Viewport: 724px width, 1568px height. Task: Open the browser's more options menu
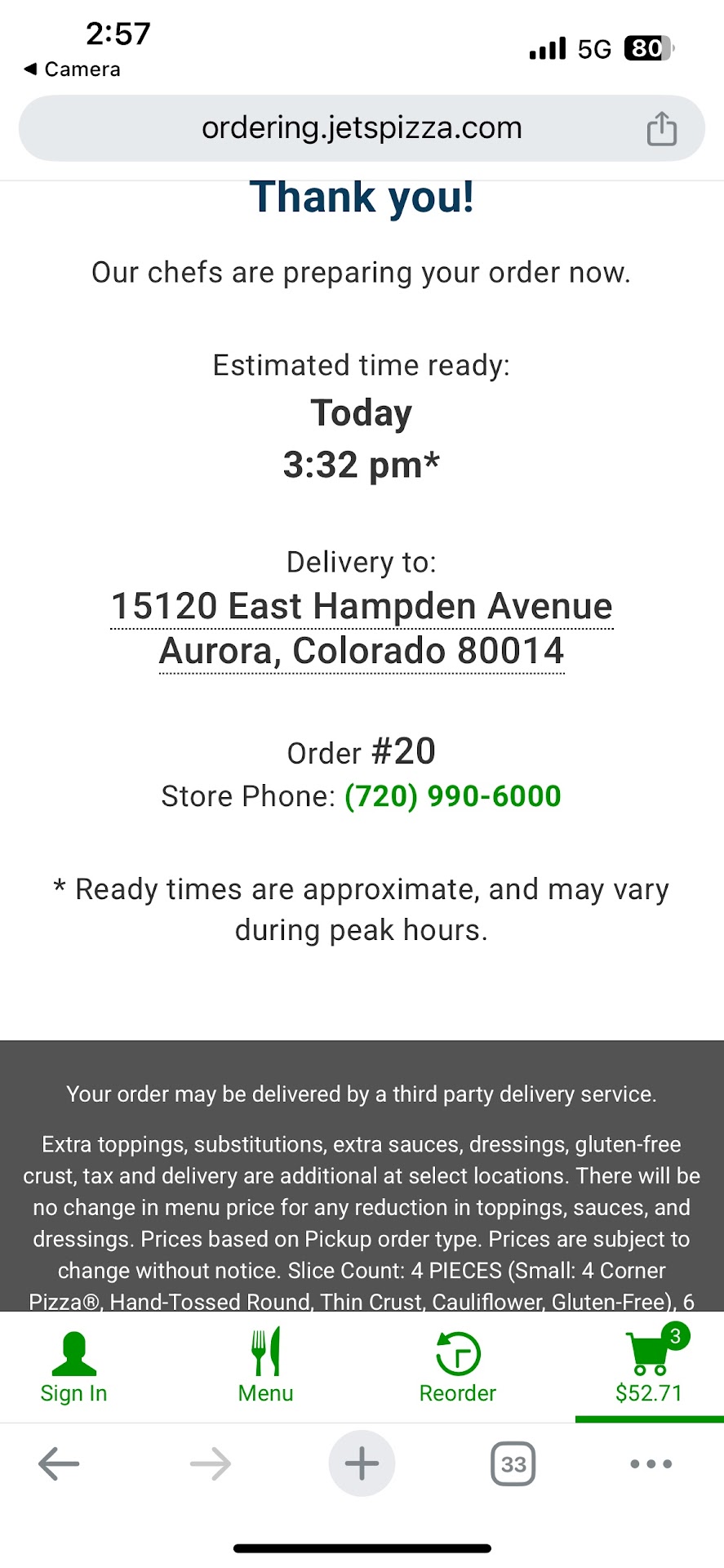click(651, 1463)
